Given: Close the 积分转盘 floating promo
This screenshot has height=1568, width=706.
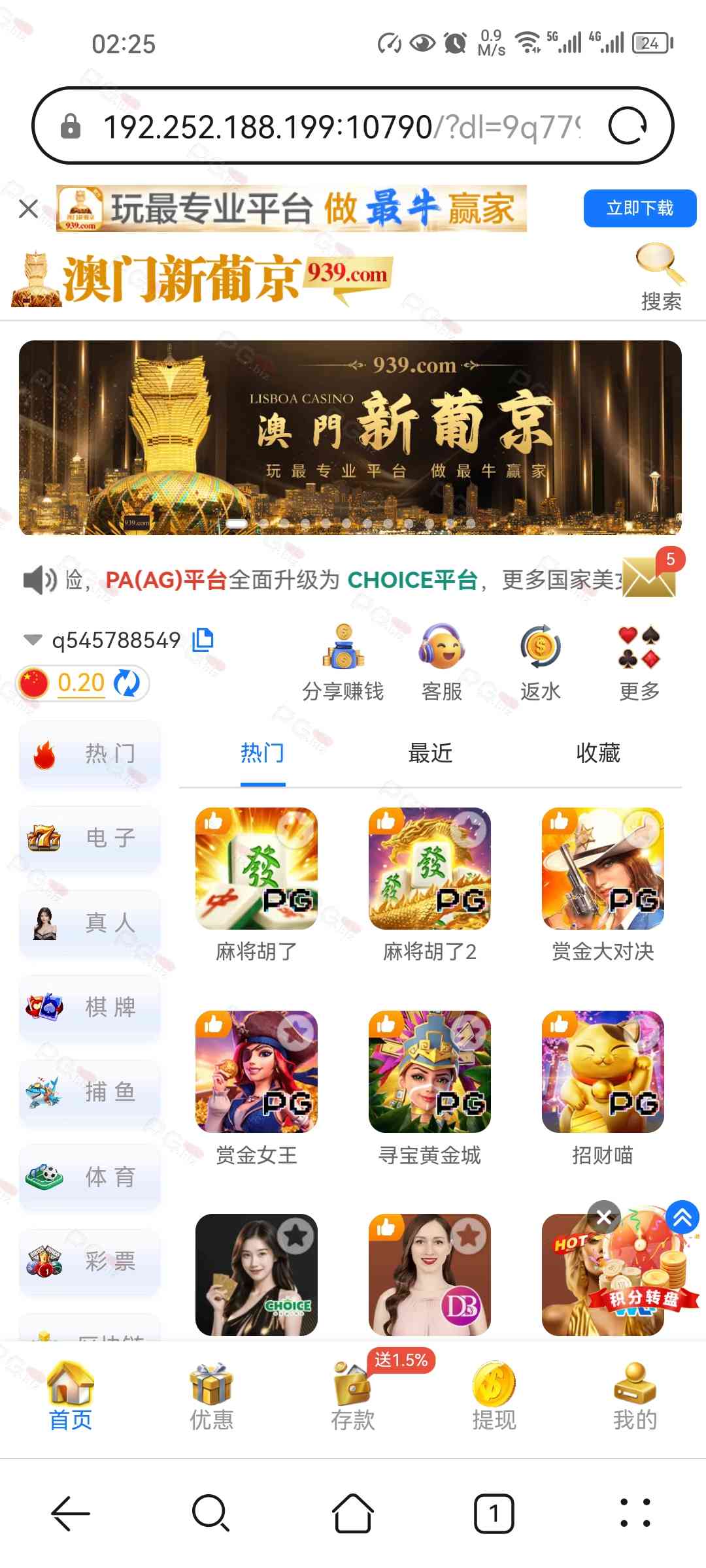Looking at the screenshot, I should 605,1217.
